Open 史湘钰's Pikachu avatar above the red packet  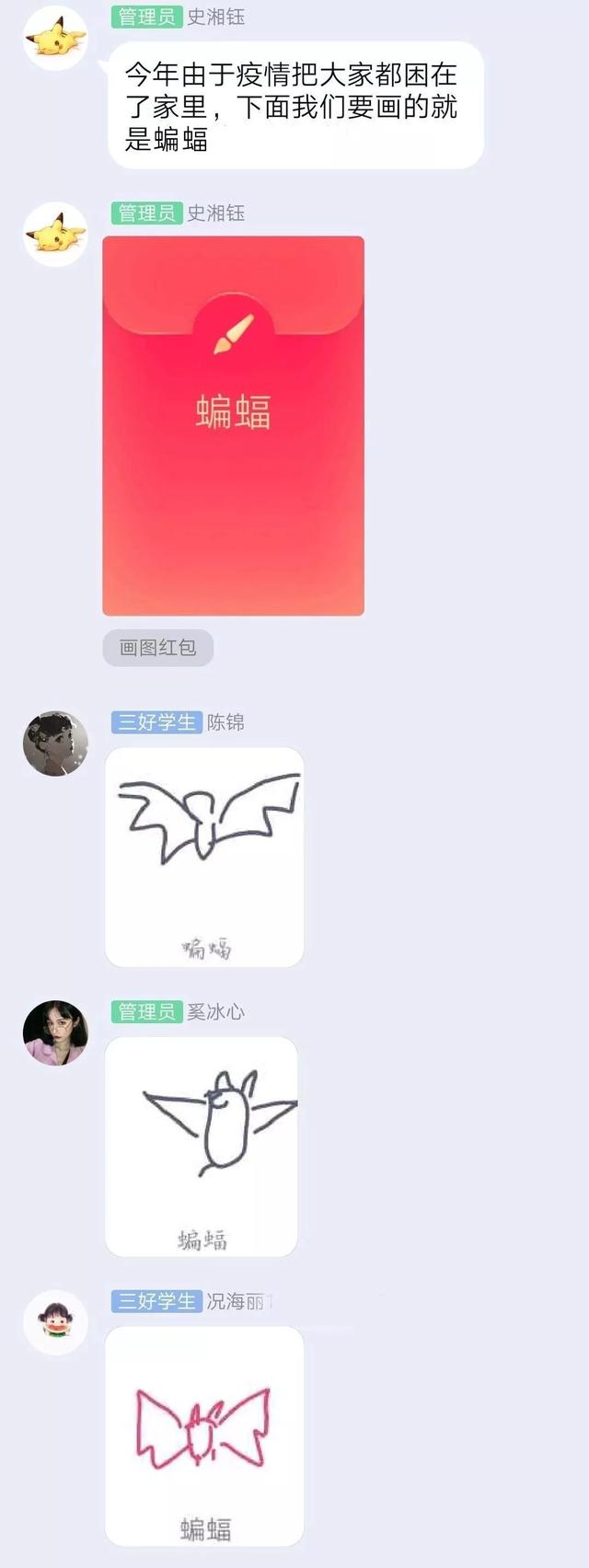[55, 234]
